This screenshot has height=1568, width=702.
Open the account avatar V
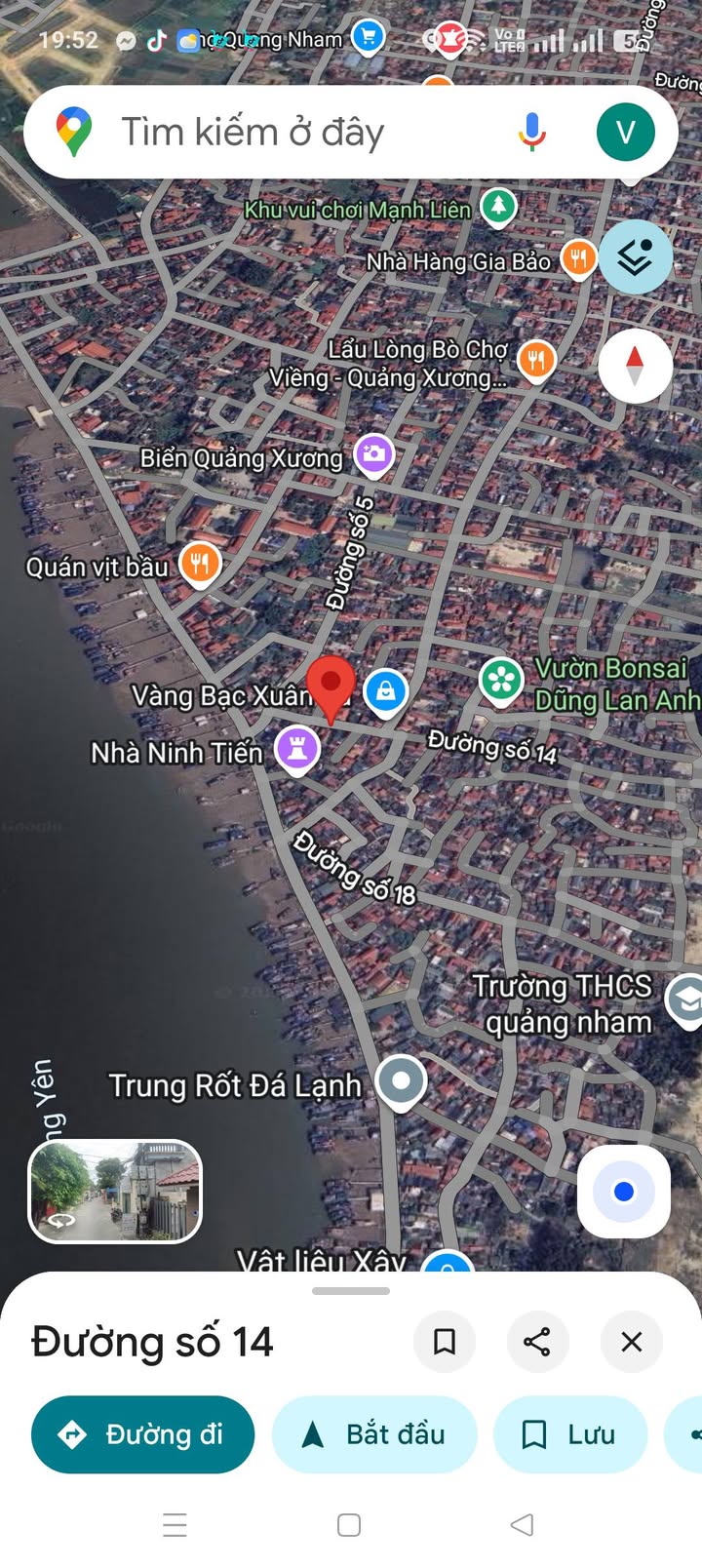pos(625,132)
